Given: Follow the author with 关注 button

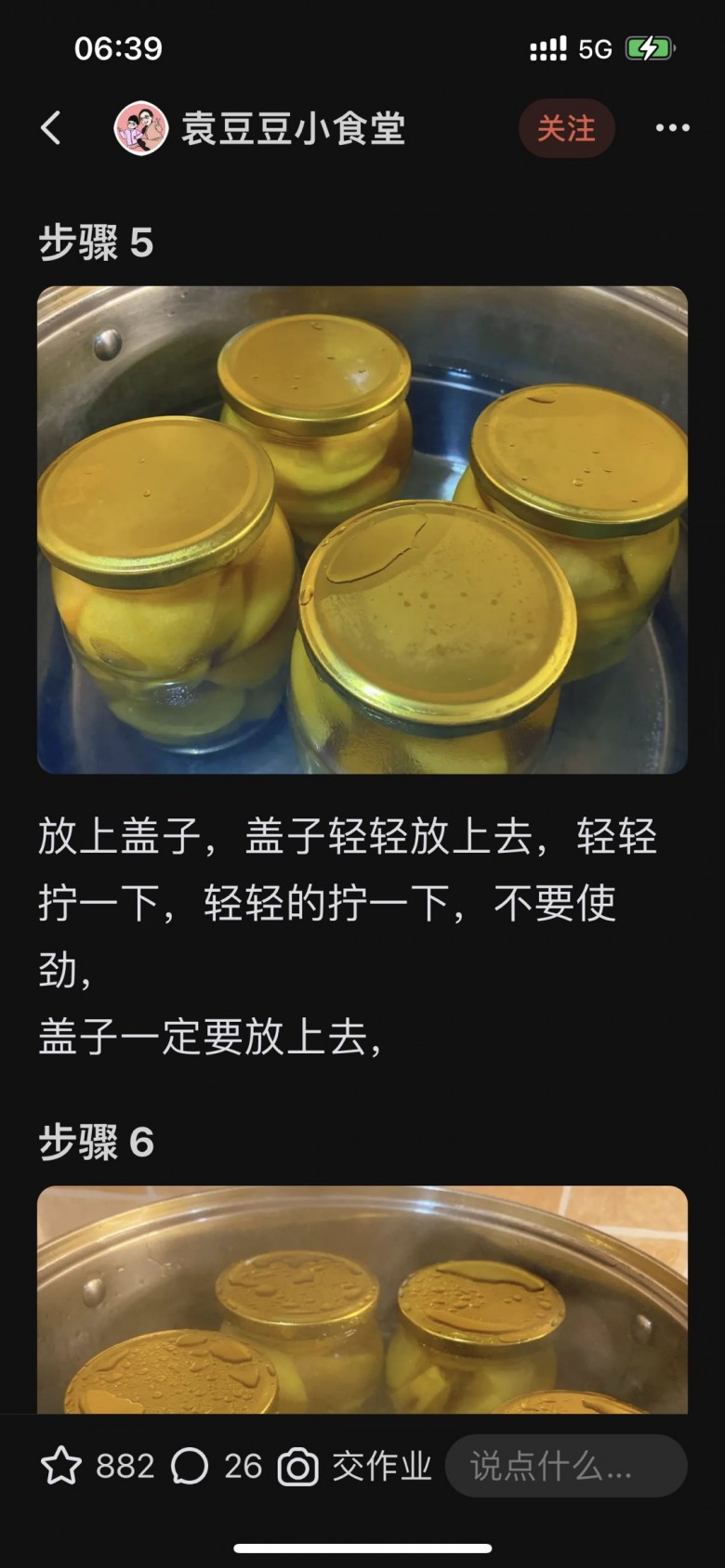Looking at the screenshot, I should pos(566,128).
